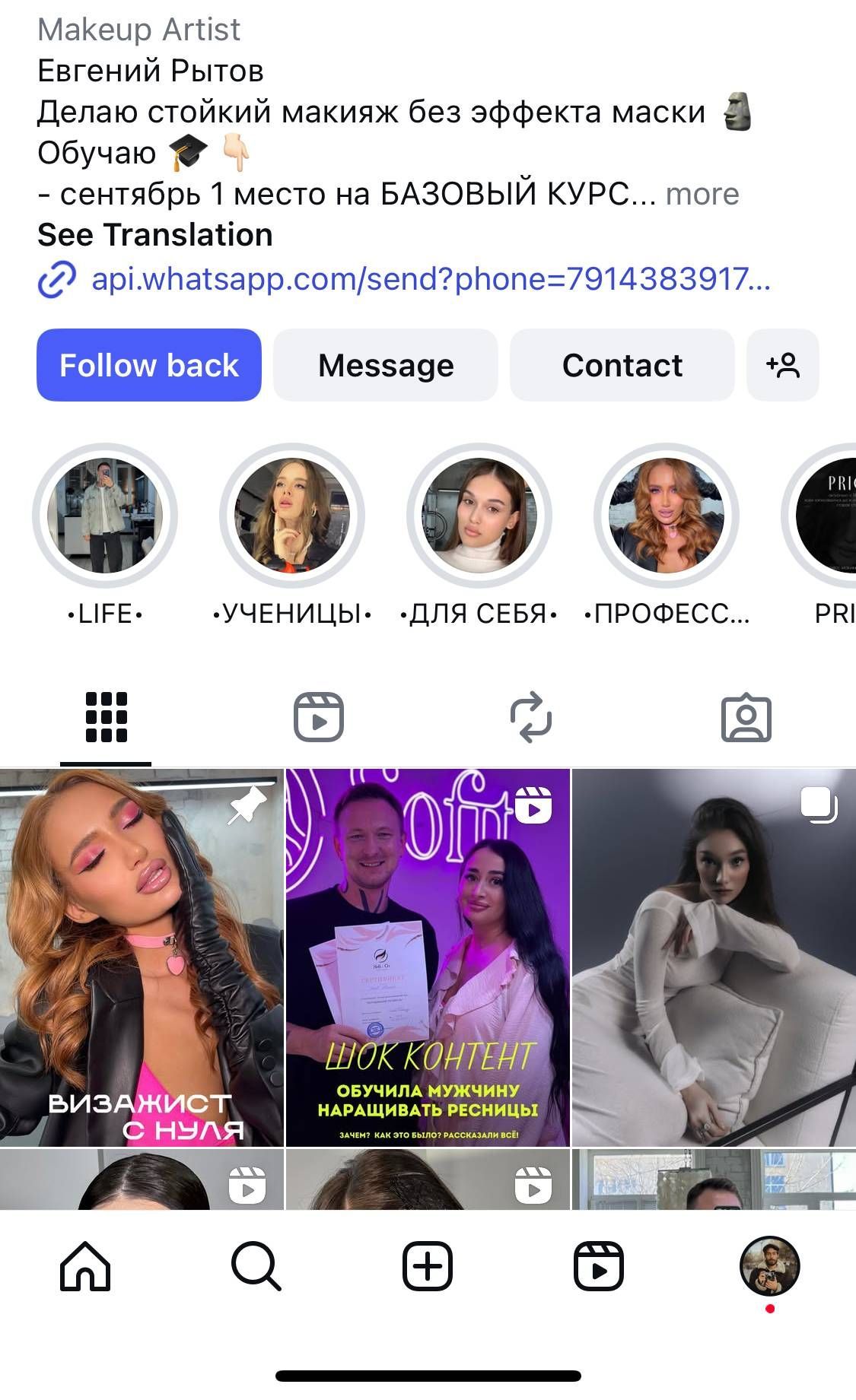Viewport: 856px width, 1400px height.
Task: Tap the Contact button
Action: (622, 365)
